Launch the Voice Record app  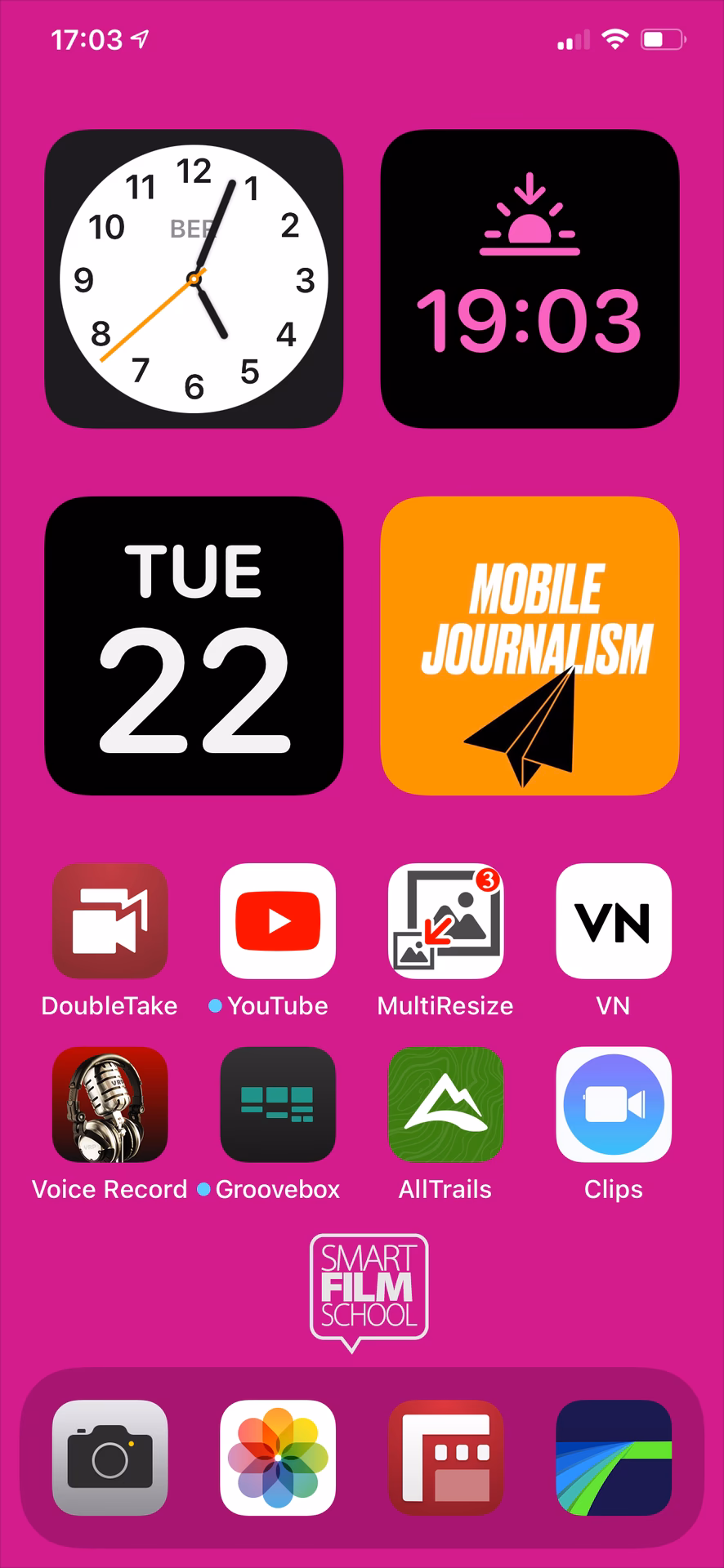109,1104
